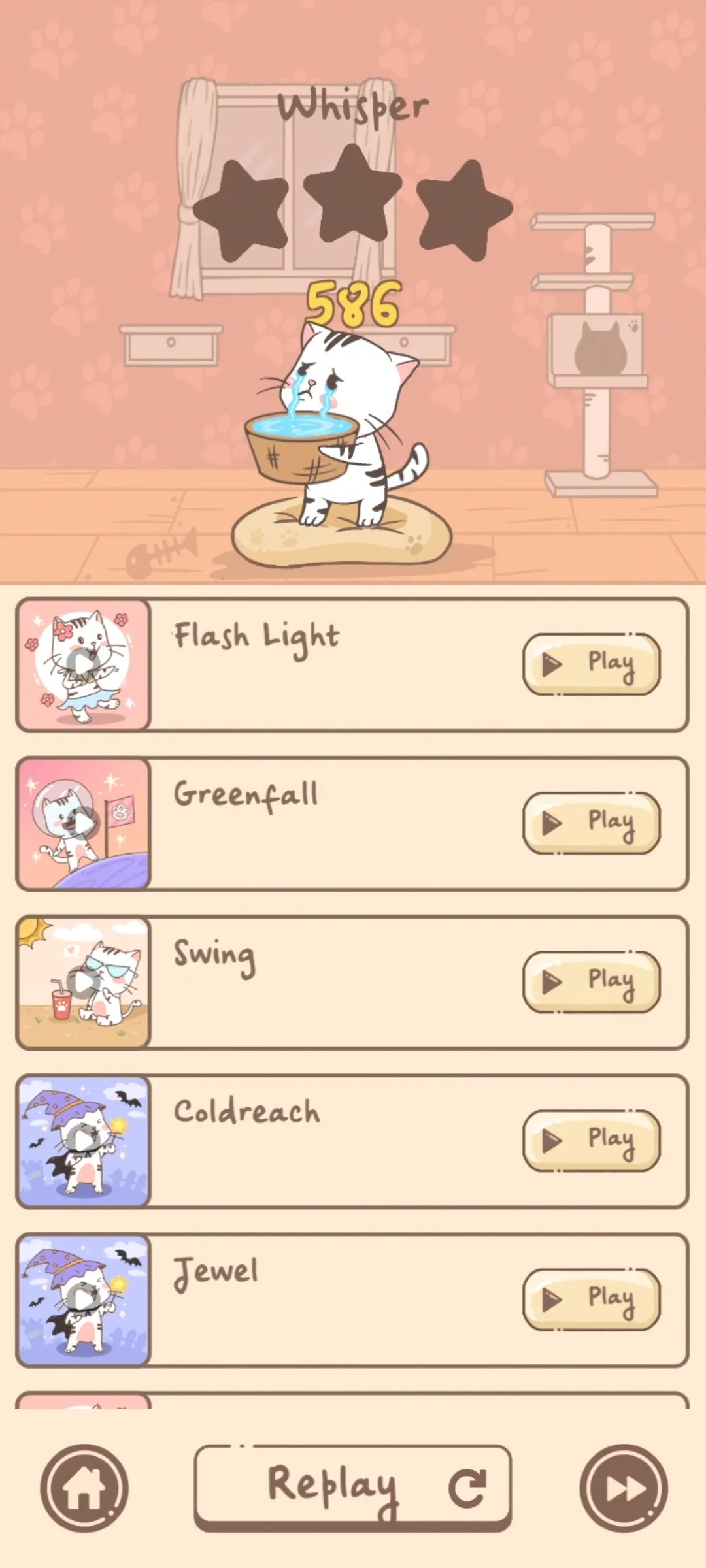Tap the play overlay icon on Greenfall thumbnail
The width and height of the screenshot is (706, 1568).
(x=80, y=820)
